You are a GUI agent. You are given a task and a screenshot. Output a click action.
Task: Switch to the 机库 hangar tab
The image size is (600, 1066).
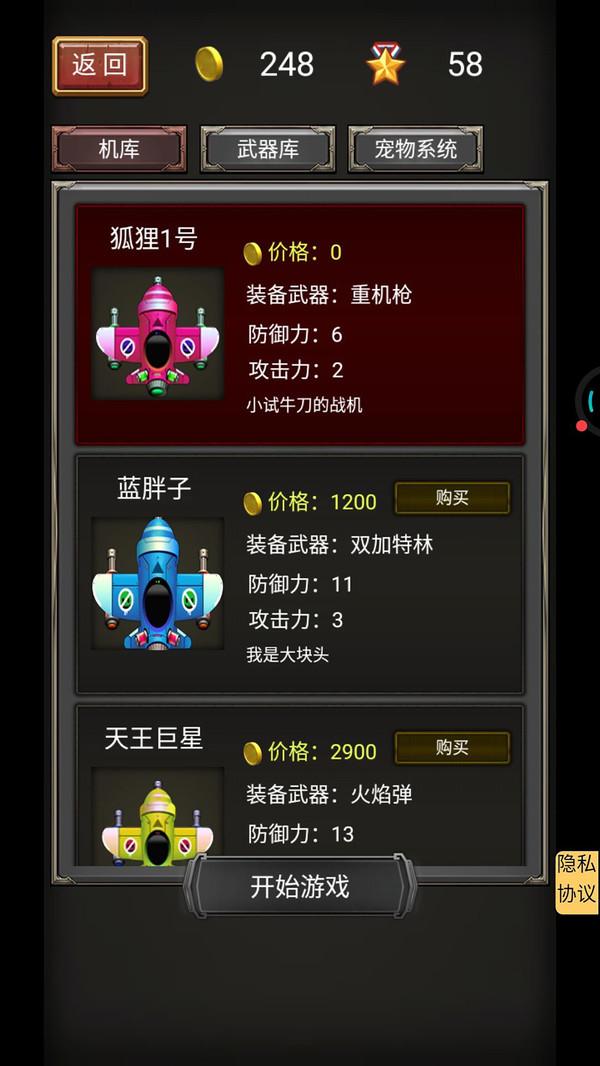tap(119, 149)
